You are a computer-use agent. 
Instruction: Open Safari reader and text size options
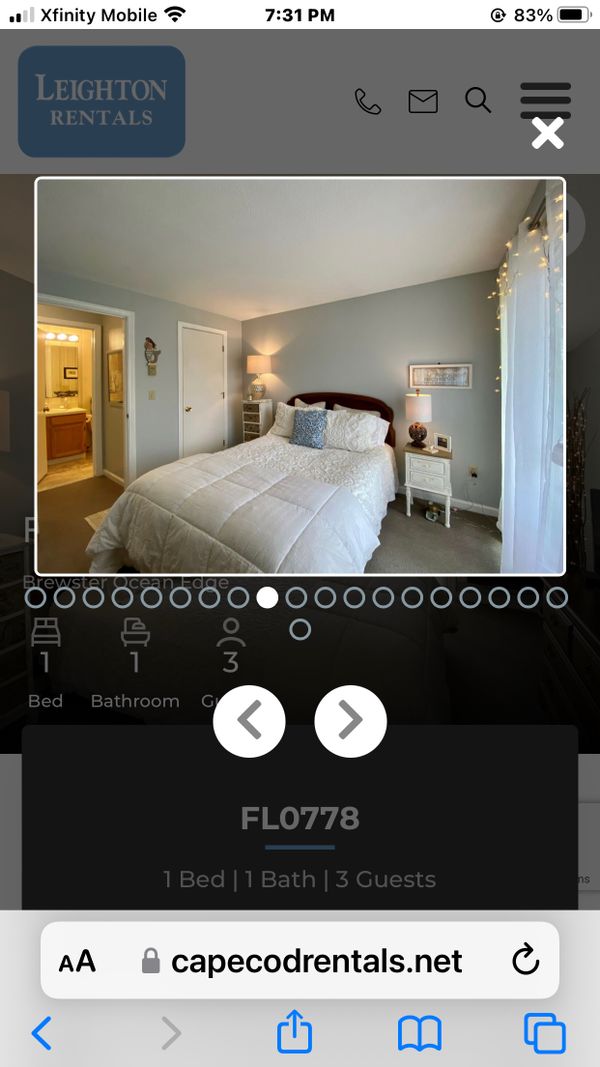tap(77, 962)
